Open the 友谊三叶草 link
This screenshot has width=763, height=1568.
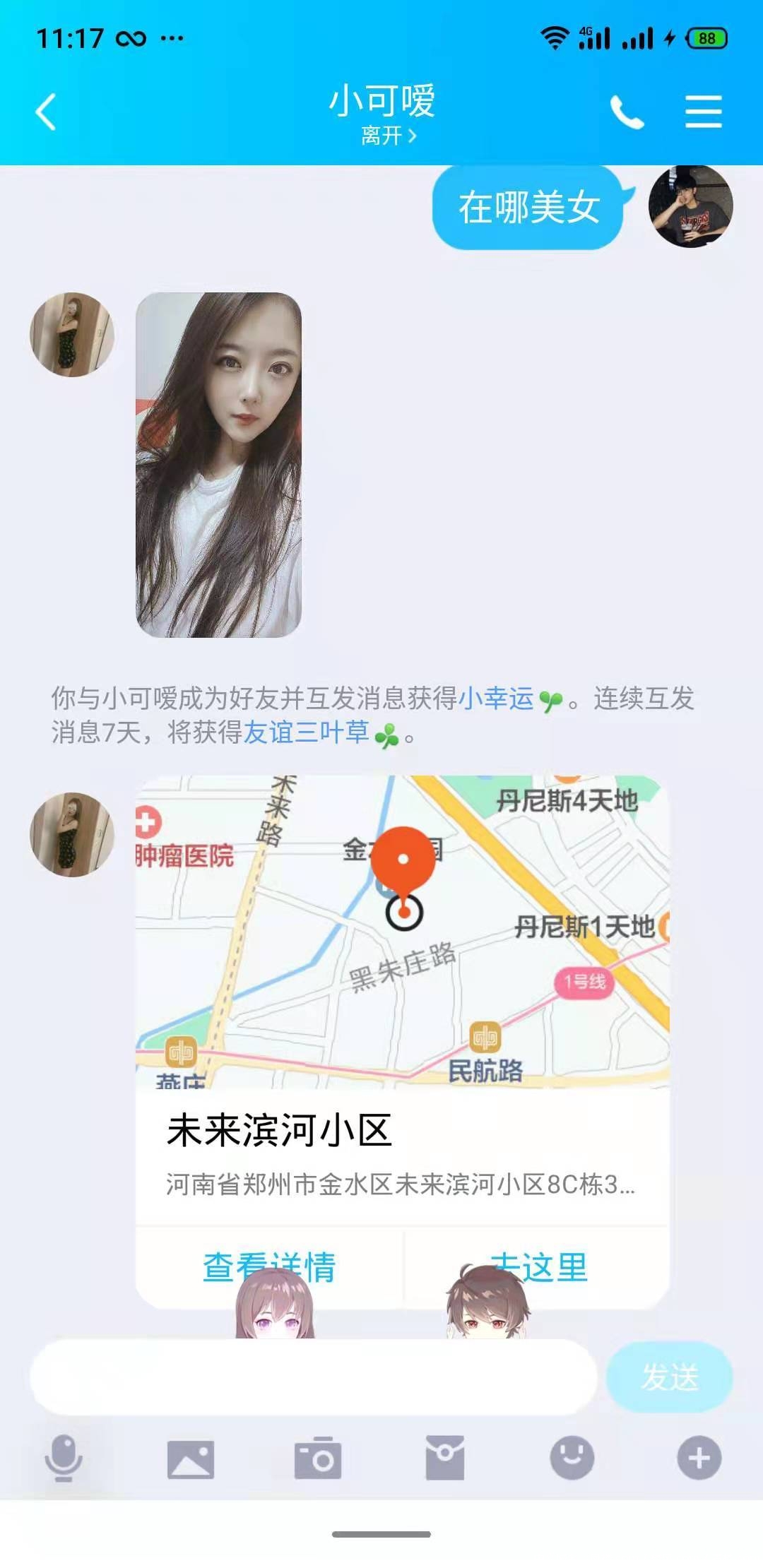[306, 732]
